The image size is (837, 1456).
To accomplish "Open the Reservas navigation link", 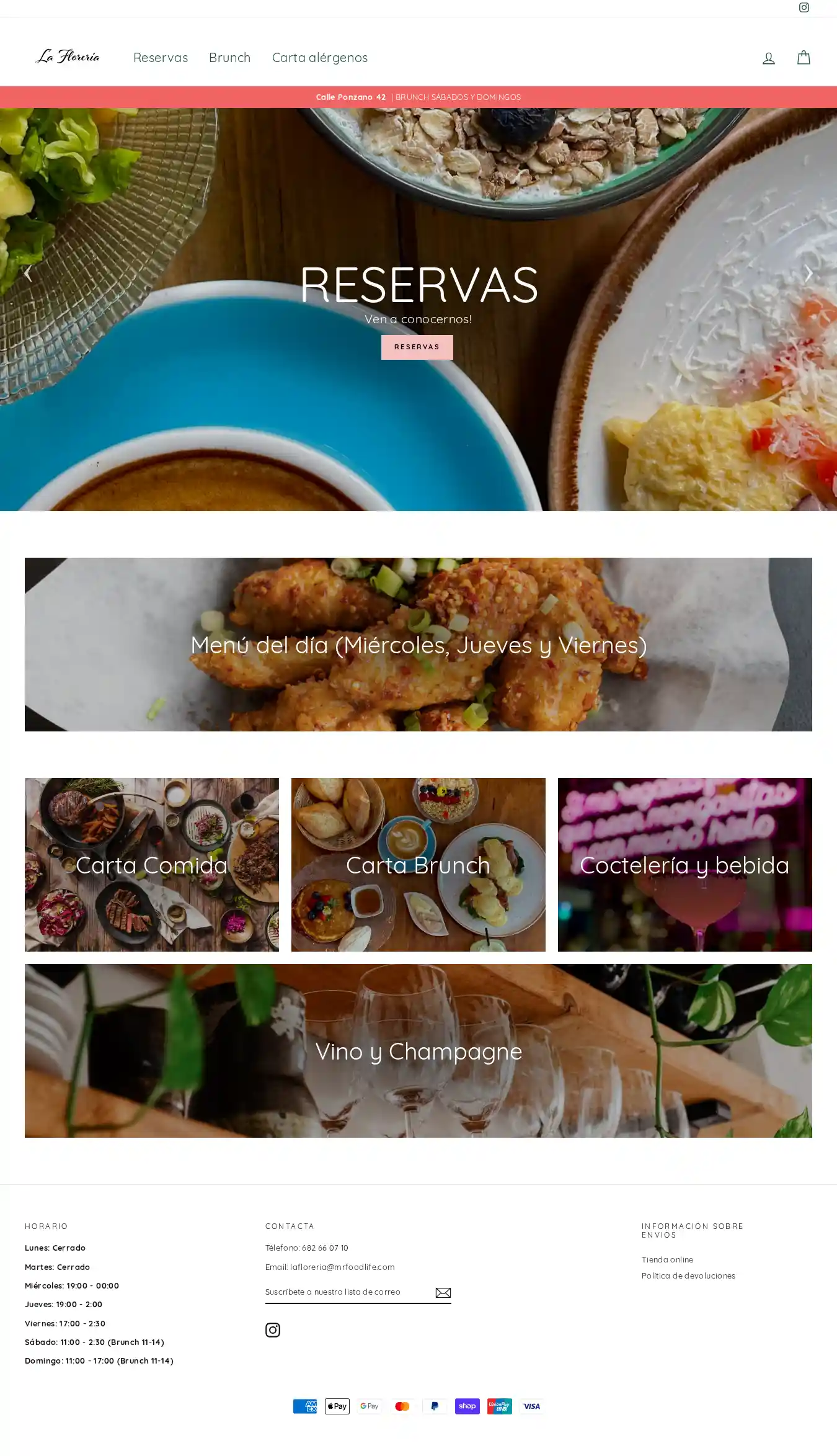I will (x=161, y=58).
